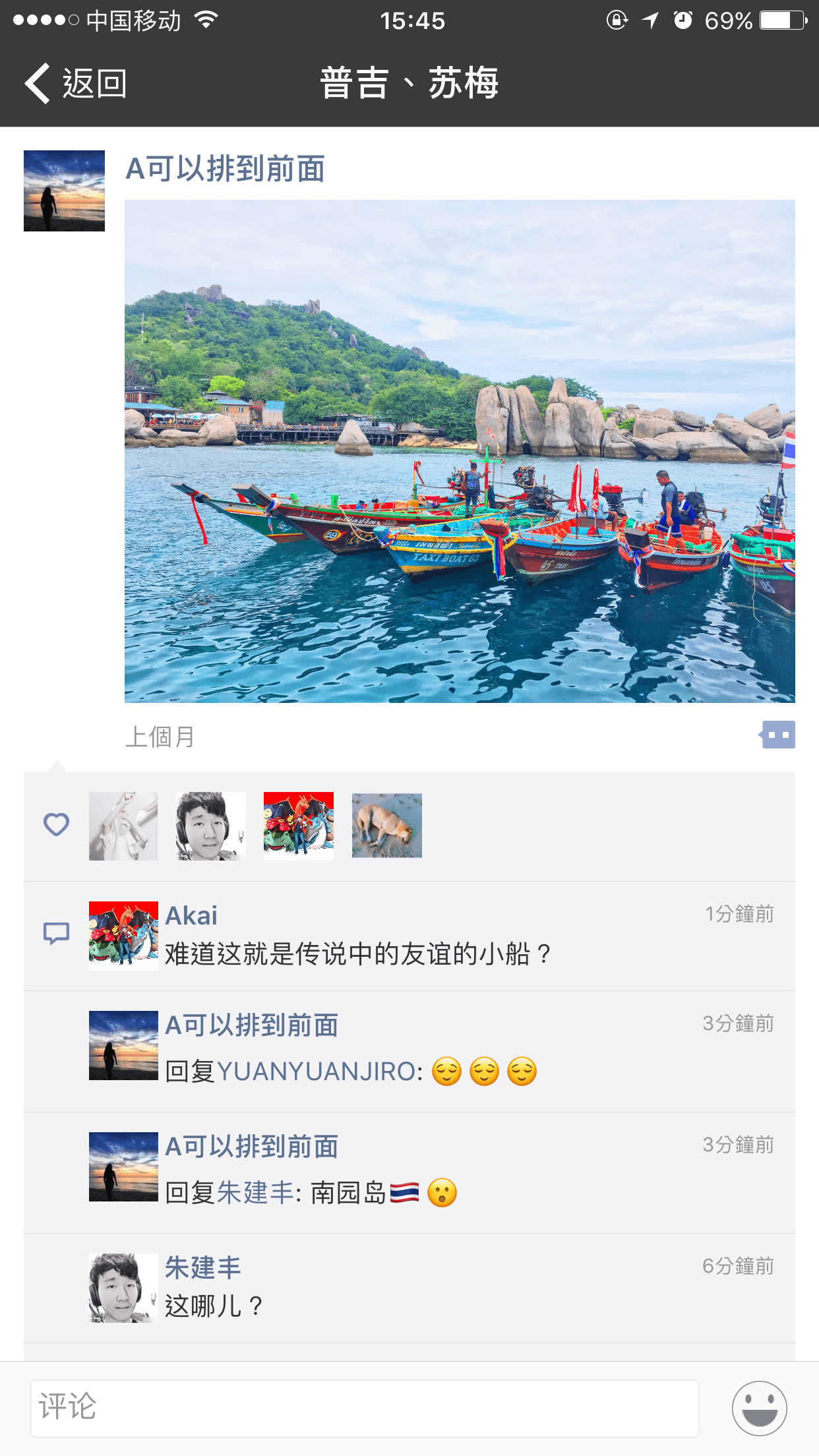This screenshot has width=819, height=1456.
Task: Open the emoji picker next to the comment box
Action: [x=759, y=1408]
